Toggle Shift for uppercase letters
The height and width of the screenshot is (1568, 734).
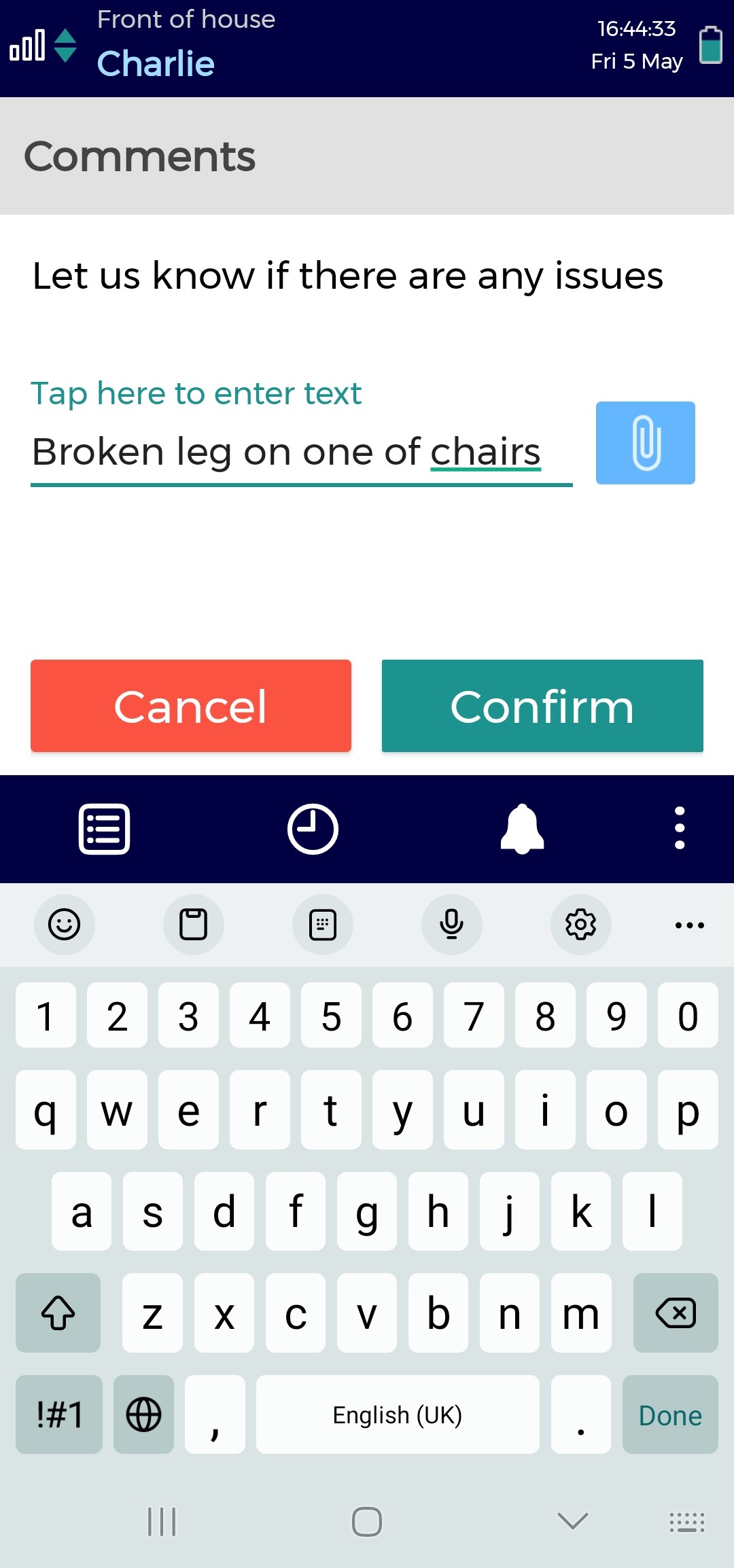pyautogui.click(x=58, y=1313)
